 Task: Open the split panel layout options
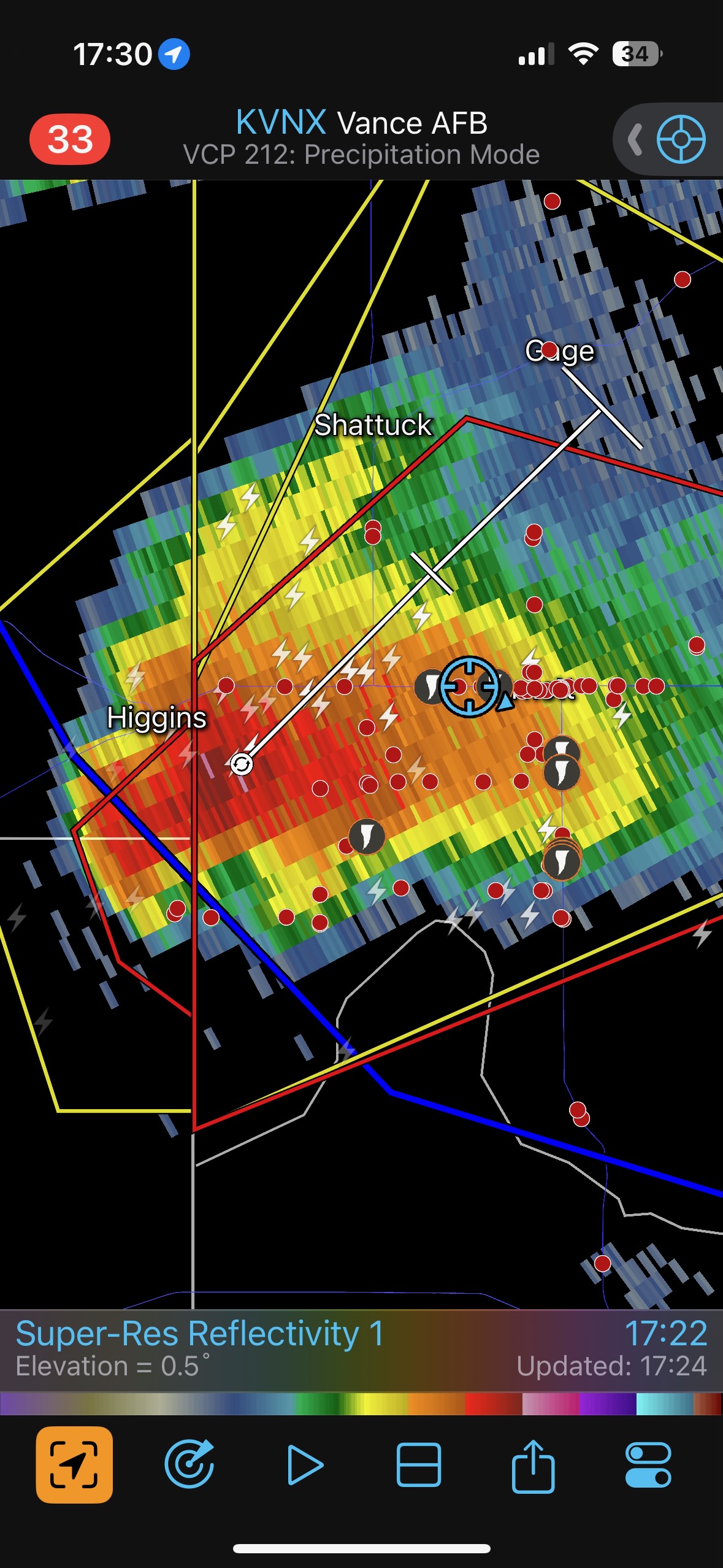[419, 1464]
